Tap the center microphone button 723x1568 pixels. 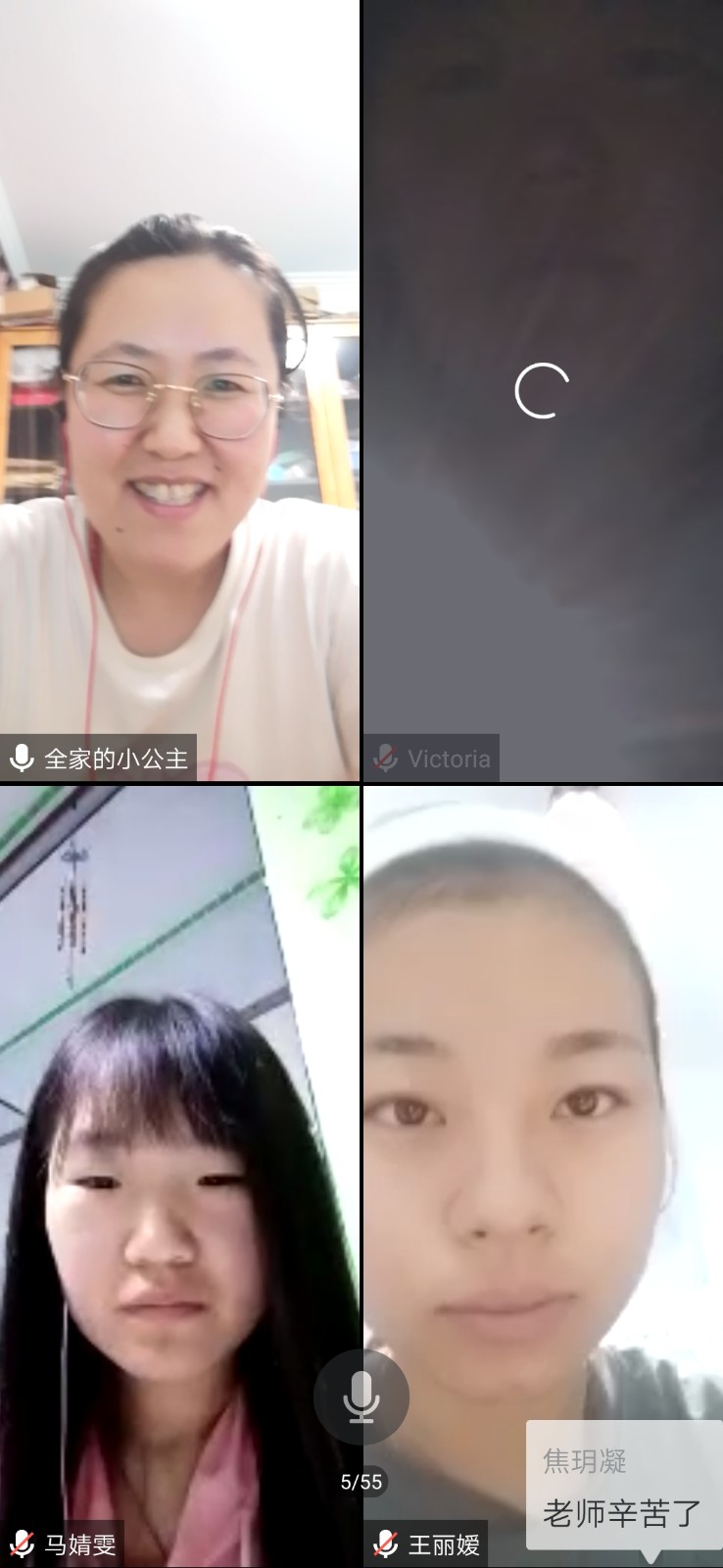pos(361,1397)
